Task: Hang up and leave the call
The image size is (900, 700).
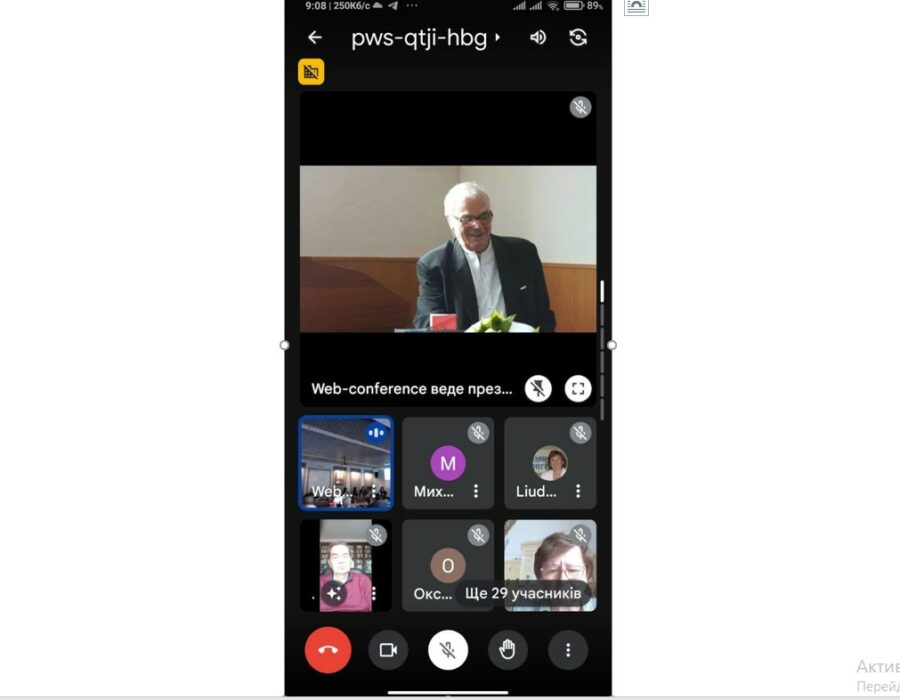Action: point(328,650)
